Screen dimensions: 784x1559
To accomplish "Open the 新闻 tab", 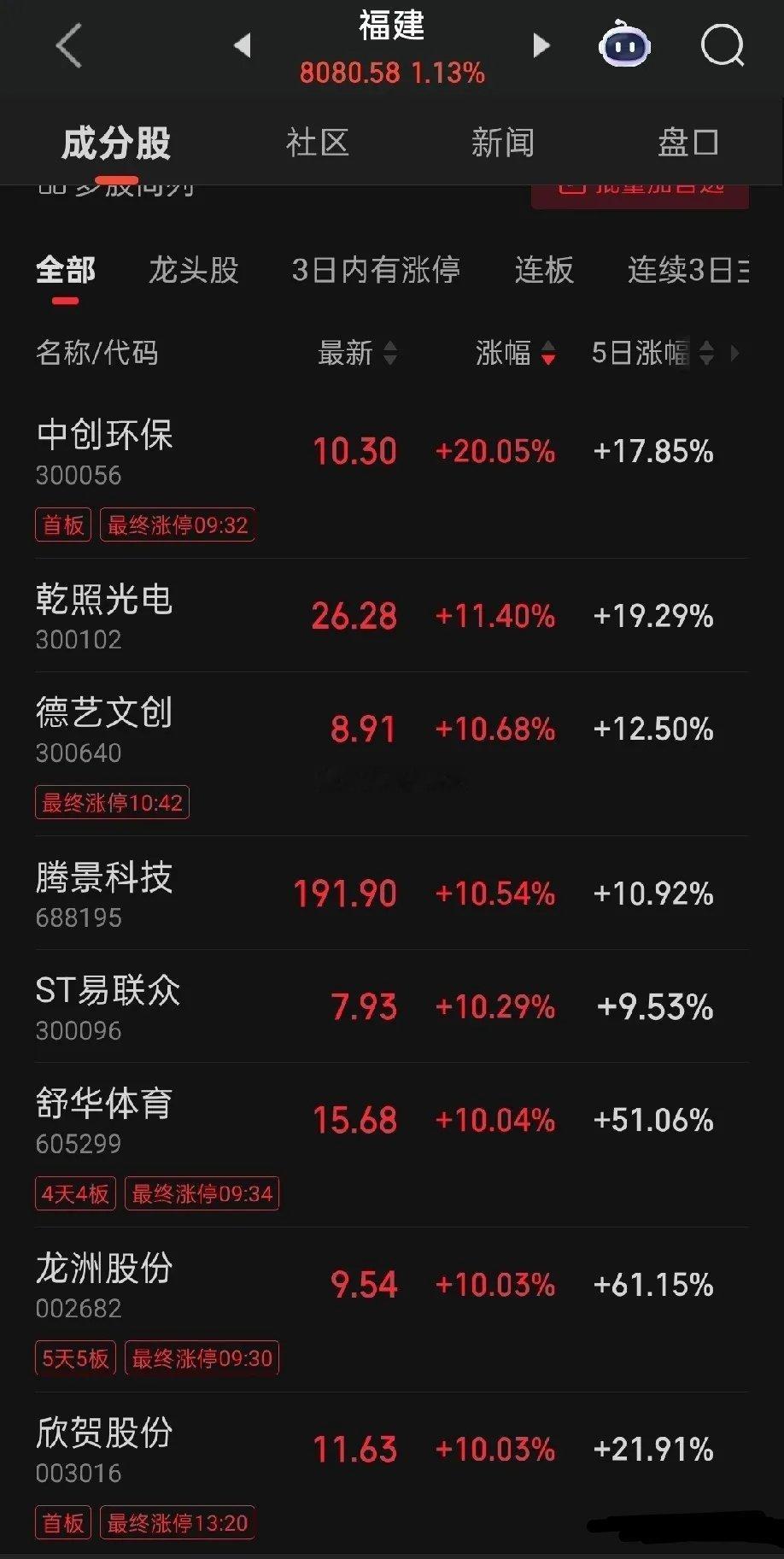I will (502, 143).
